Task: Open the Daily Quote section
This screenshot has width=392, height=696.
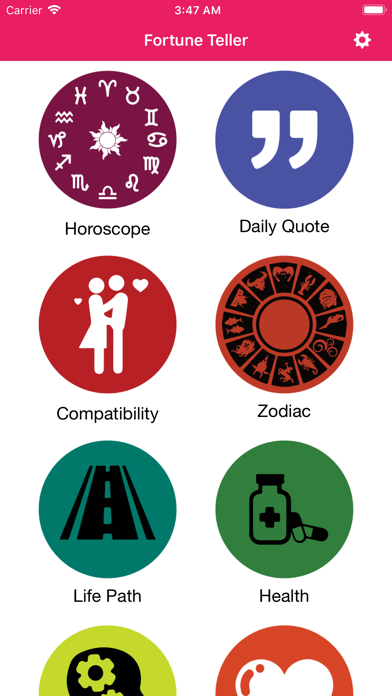Action: 284,139
